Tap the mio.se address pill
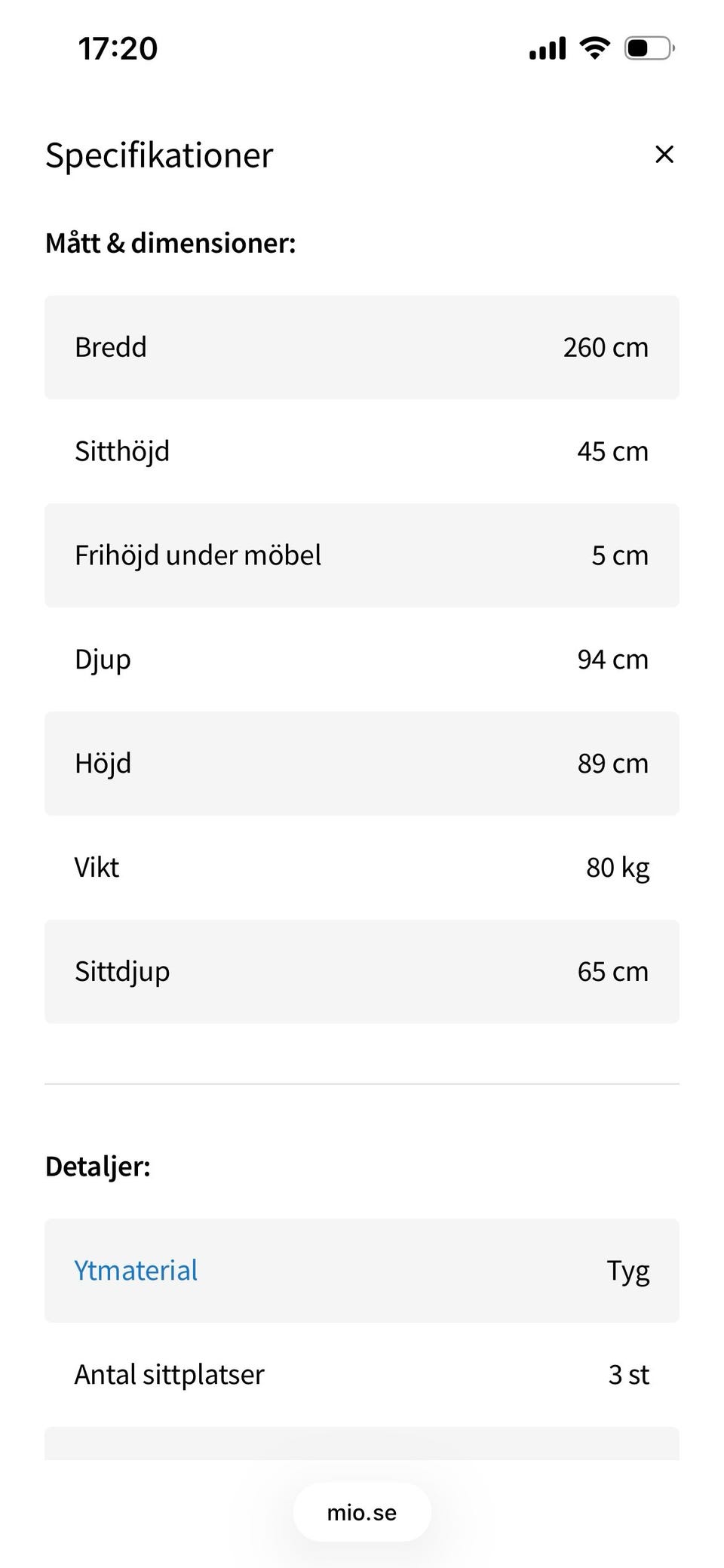This screenshot has width=724, height=1568. point(362,1512)
